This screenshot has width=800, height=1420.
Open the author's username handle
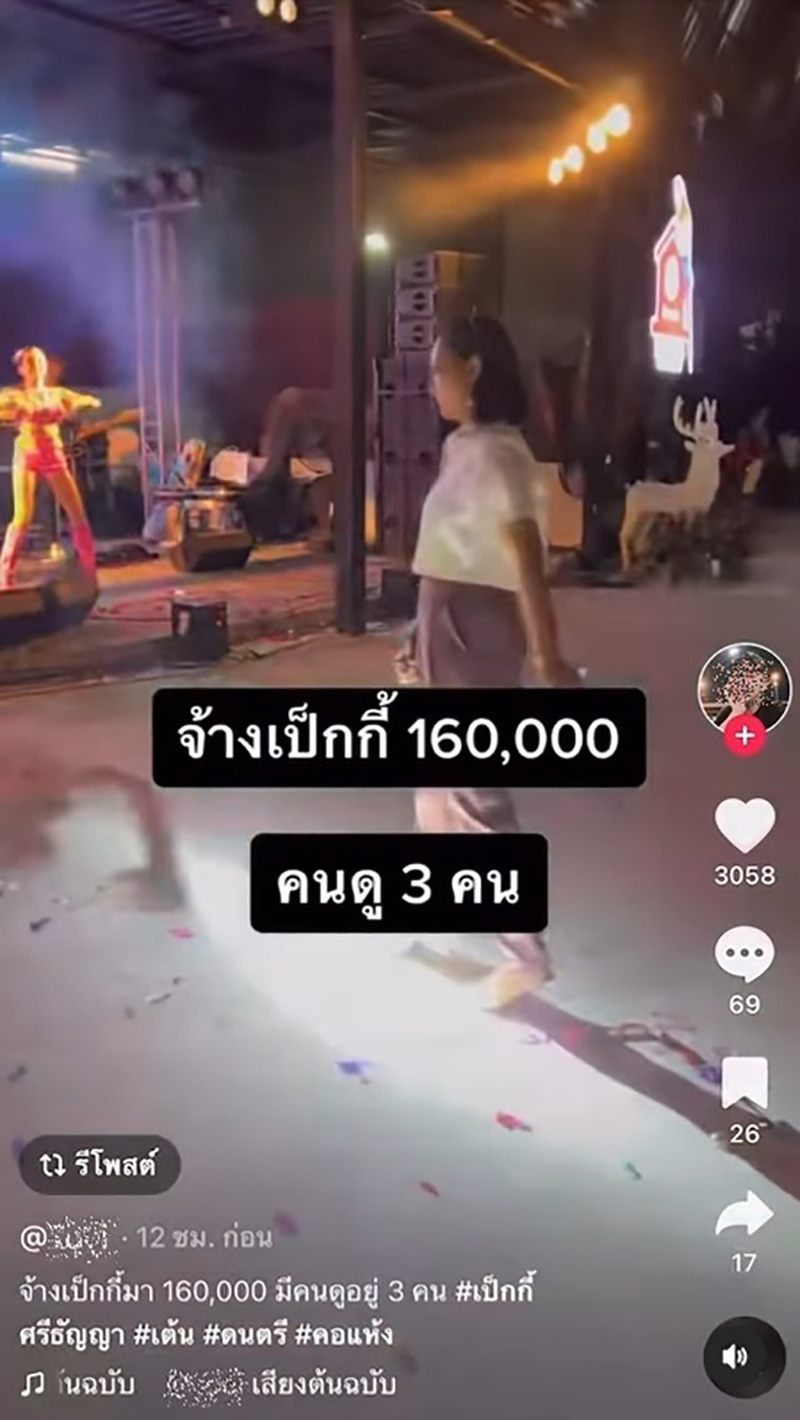pos(68,1238)
